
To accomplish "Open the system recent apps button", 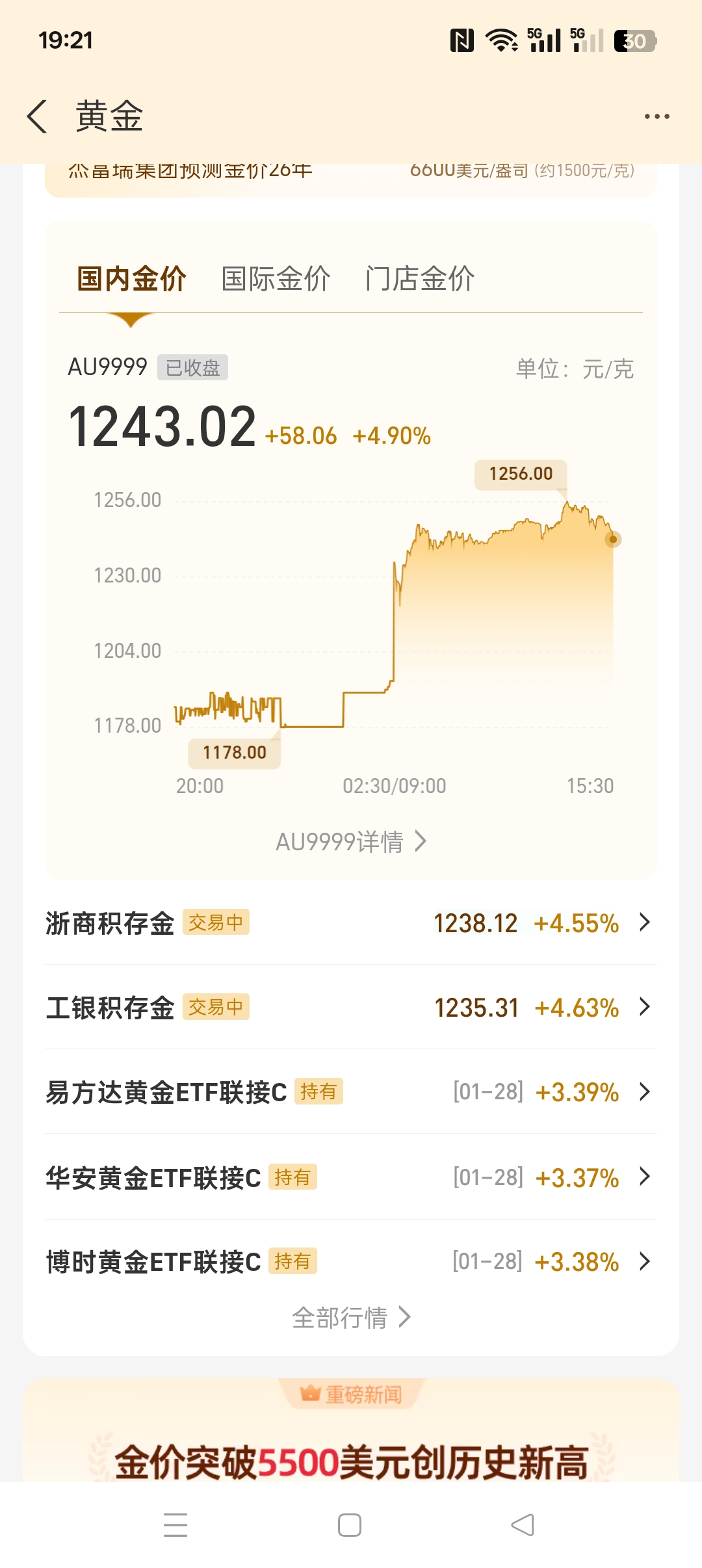I will click(175, 1525).
